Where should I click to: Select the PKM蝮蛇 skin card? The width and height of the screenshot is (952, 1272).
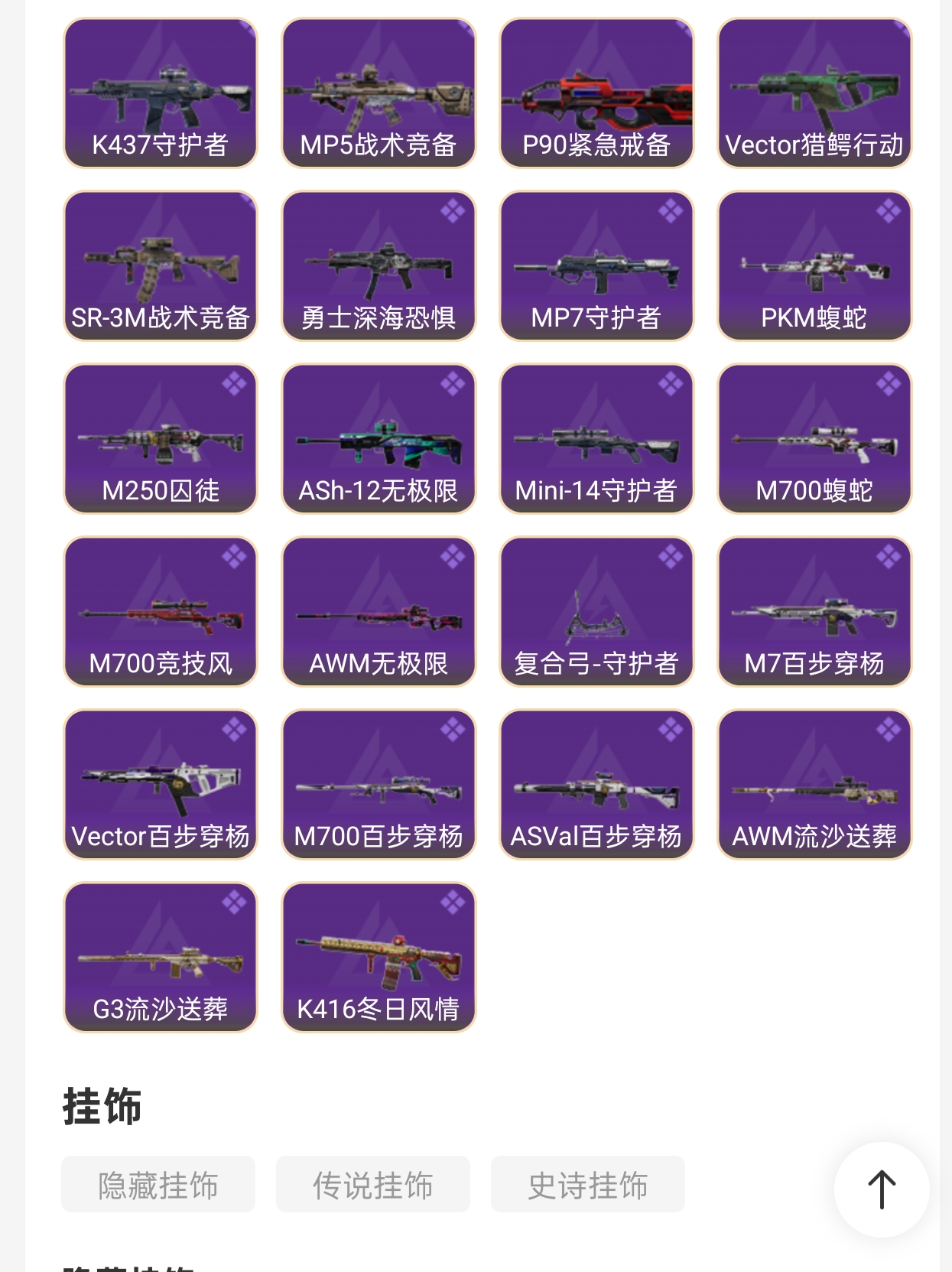[814, 265]
